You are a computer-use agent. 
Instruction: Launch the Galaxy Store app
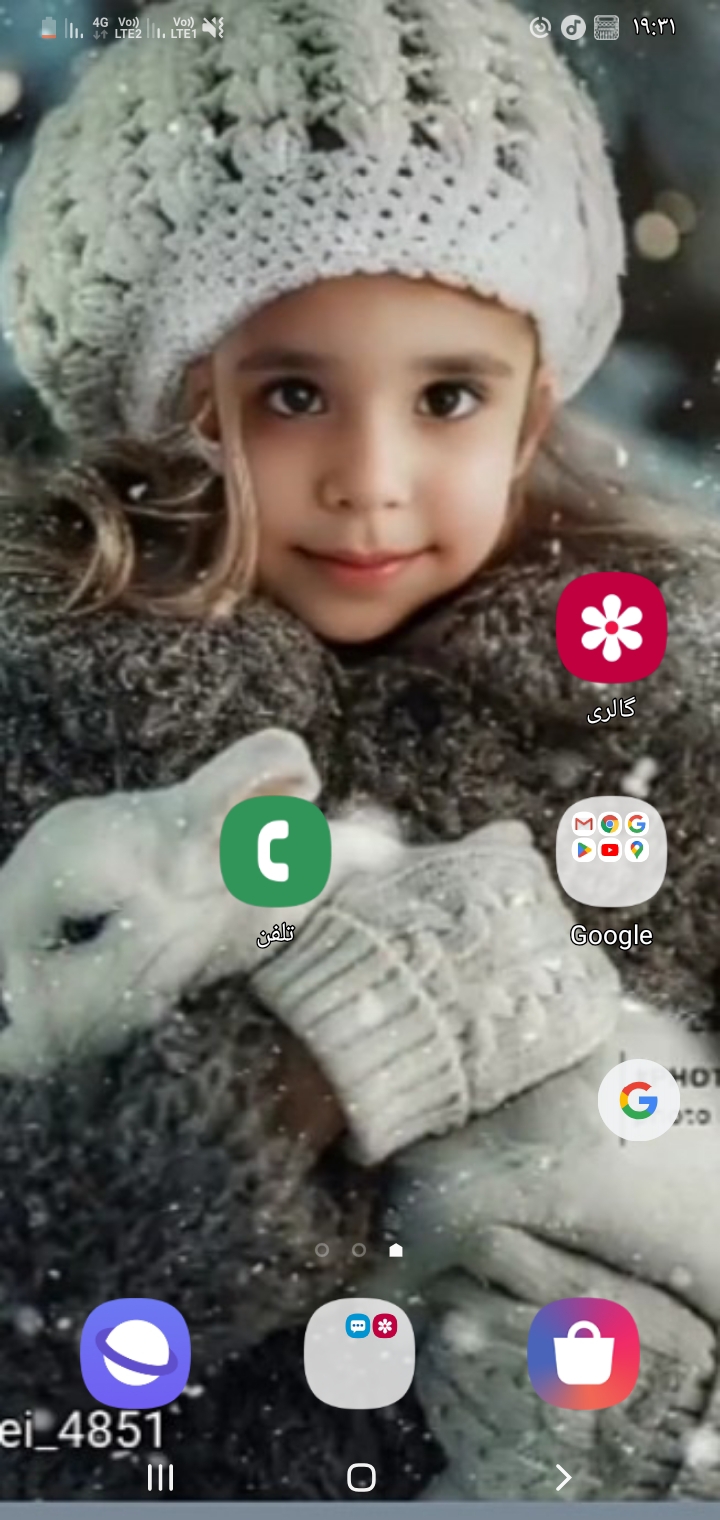pos(583,1353)
